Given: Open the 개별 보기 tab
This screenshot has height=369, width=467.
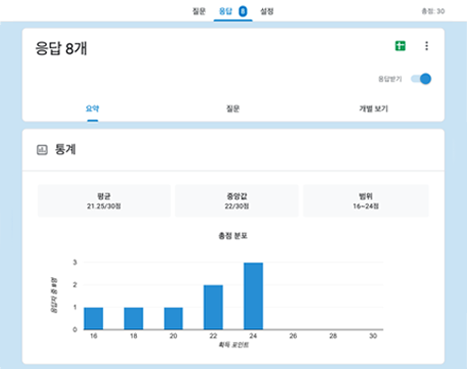Looking at the screenshot, I should [x=373, y=109].
